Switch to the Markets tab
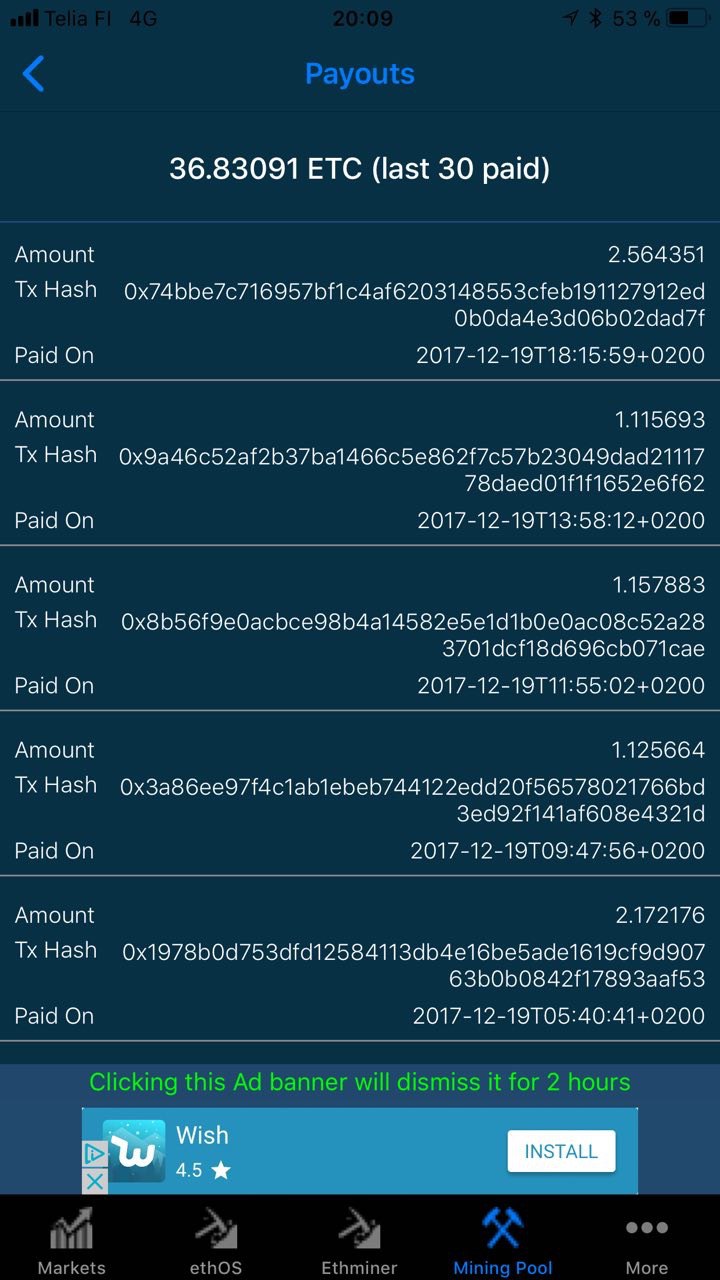Viewport: 720px width, 1280px height. pos(71,1240)
